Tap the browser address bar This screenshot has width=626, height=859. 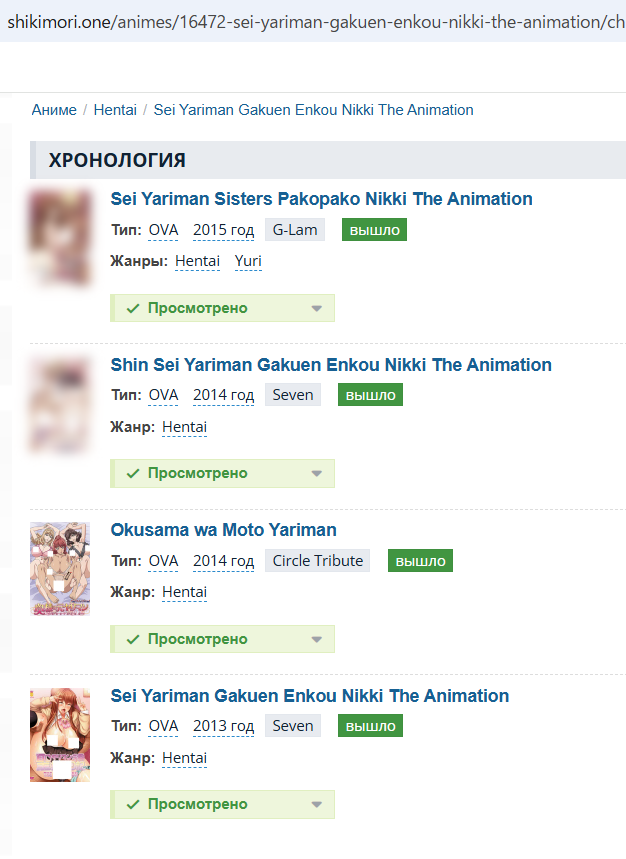click(x=313, y=21)
